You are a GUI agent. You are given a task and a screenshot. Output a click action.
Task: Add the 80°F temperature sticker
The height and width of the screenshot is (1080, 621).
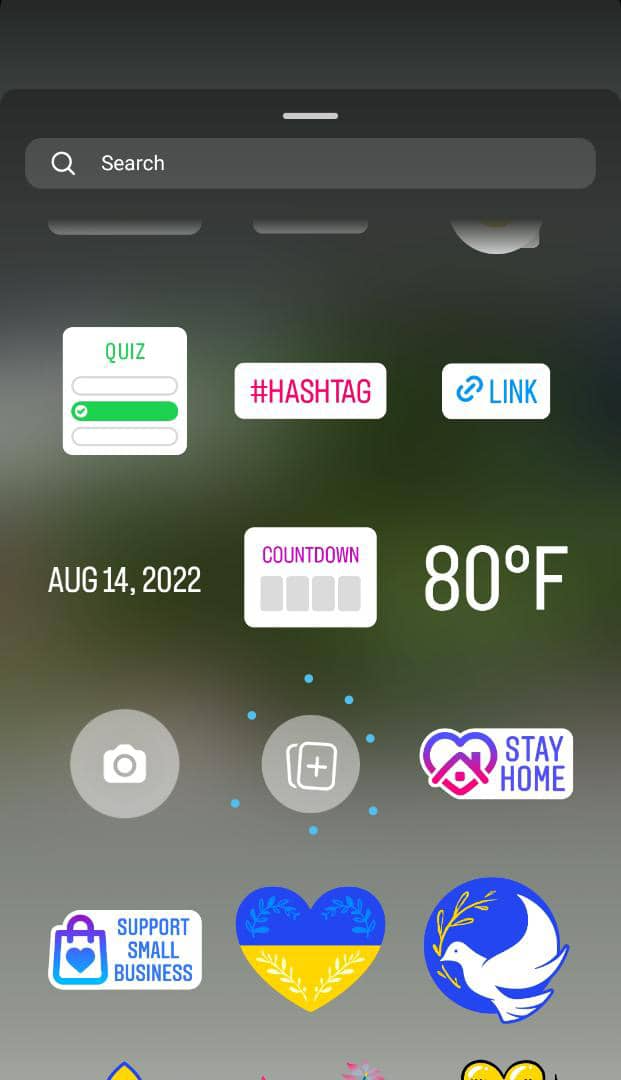tap(496, 579)
